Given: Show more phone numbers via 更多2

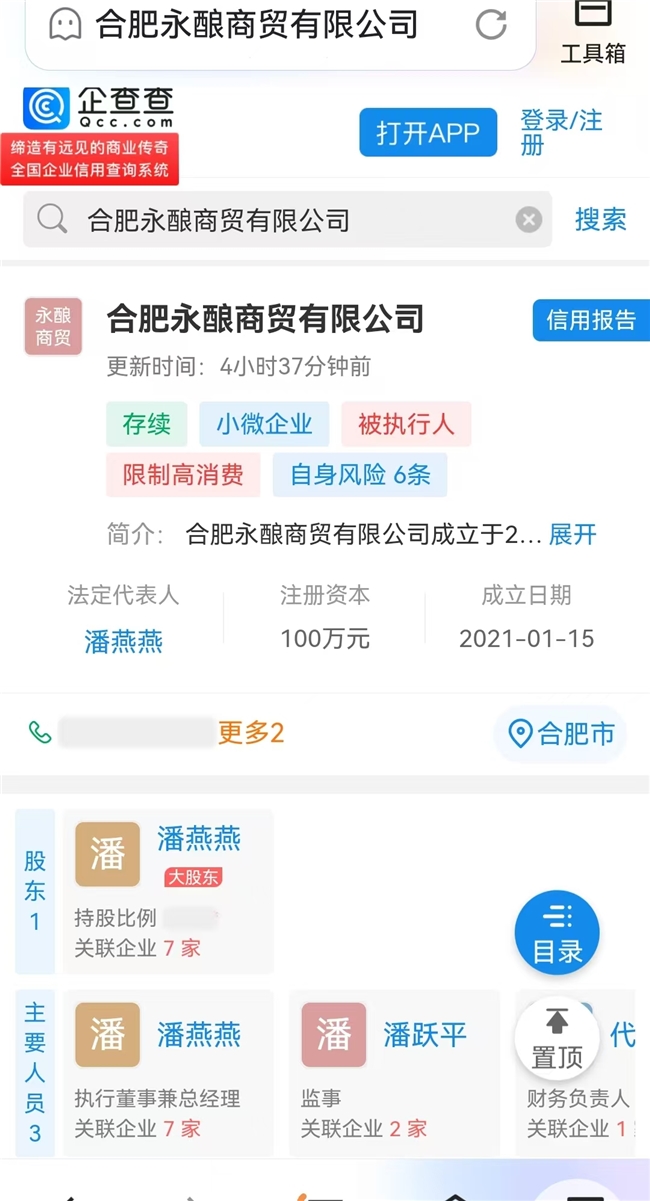Looking at the screenshot, I should 251,733.
